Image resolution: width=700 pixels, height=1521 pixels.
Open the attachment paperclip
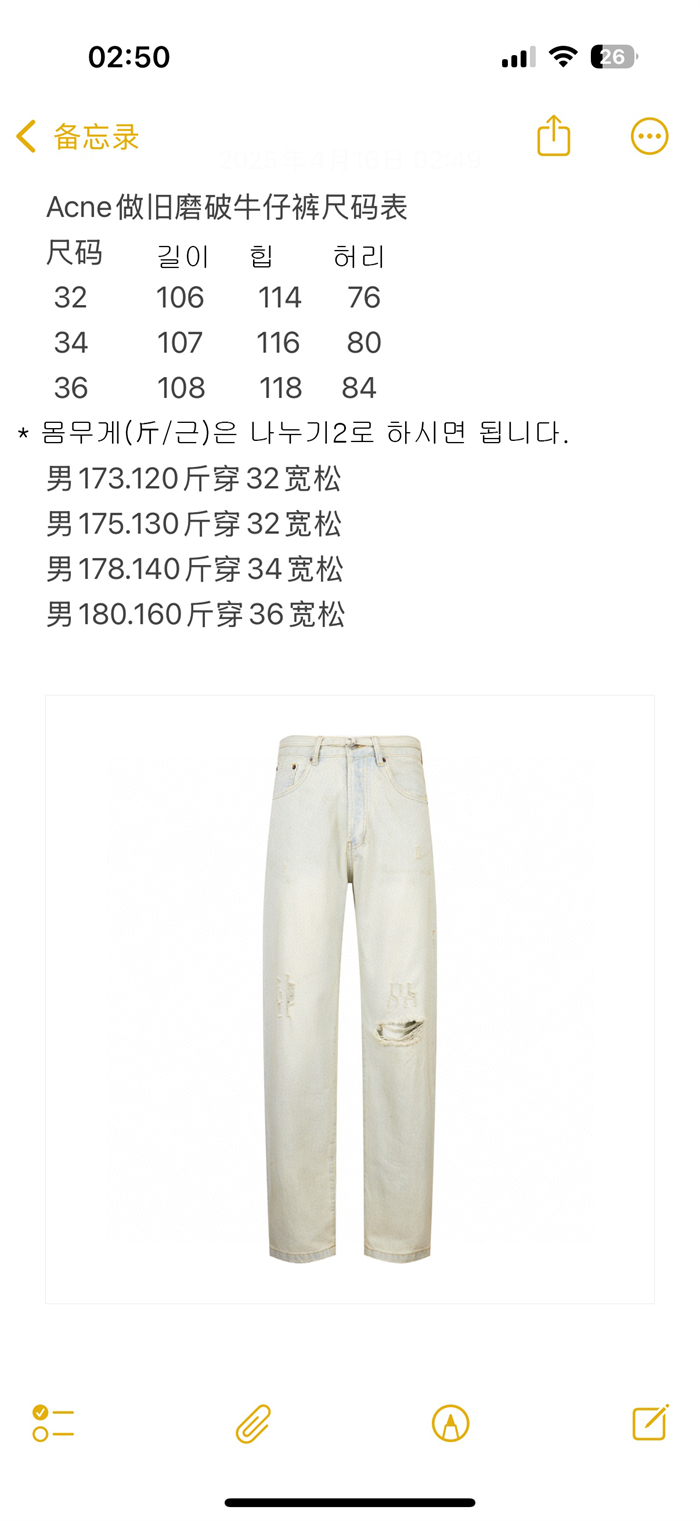(253, 1423)
